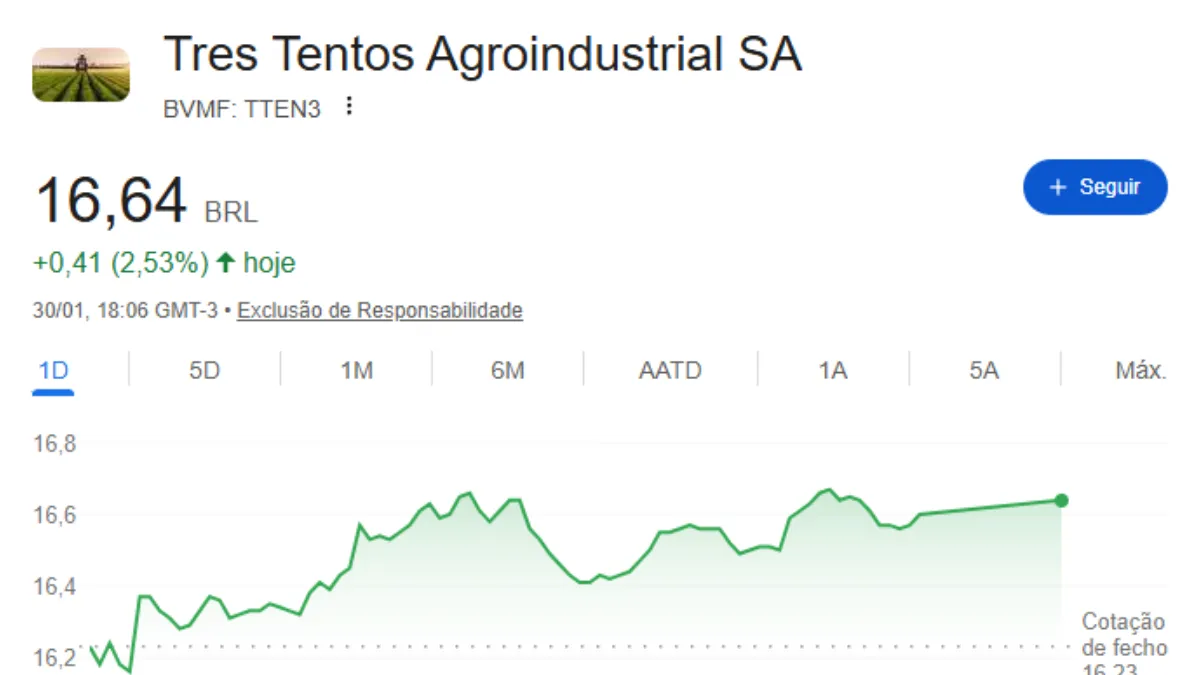Switch to the Máx. range
Viewport: 1200px width, 675px height.
(1140, 371)
